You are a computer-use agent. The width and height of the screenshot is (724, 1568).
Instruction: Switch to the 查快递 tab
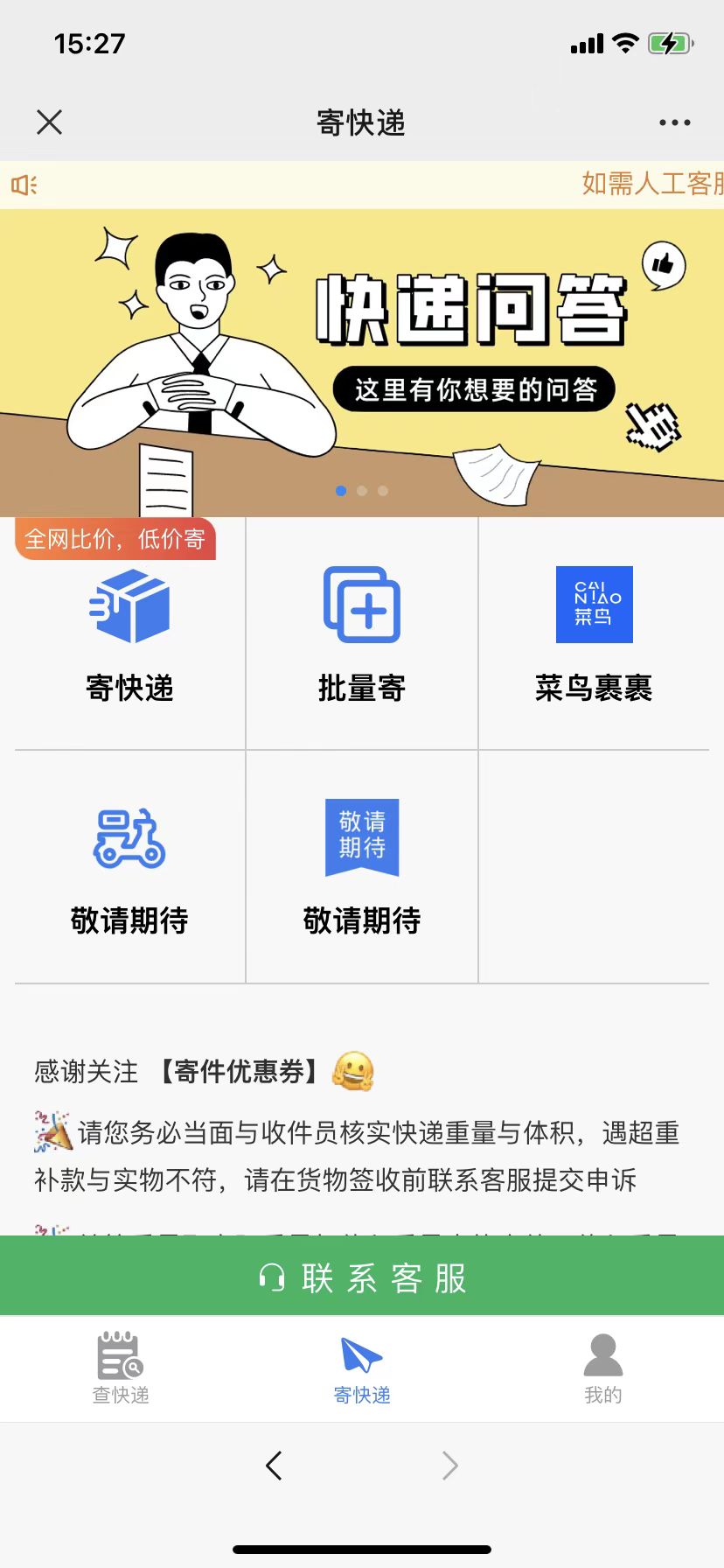click(x=121, y=1368)
